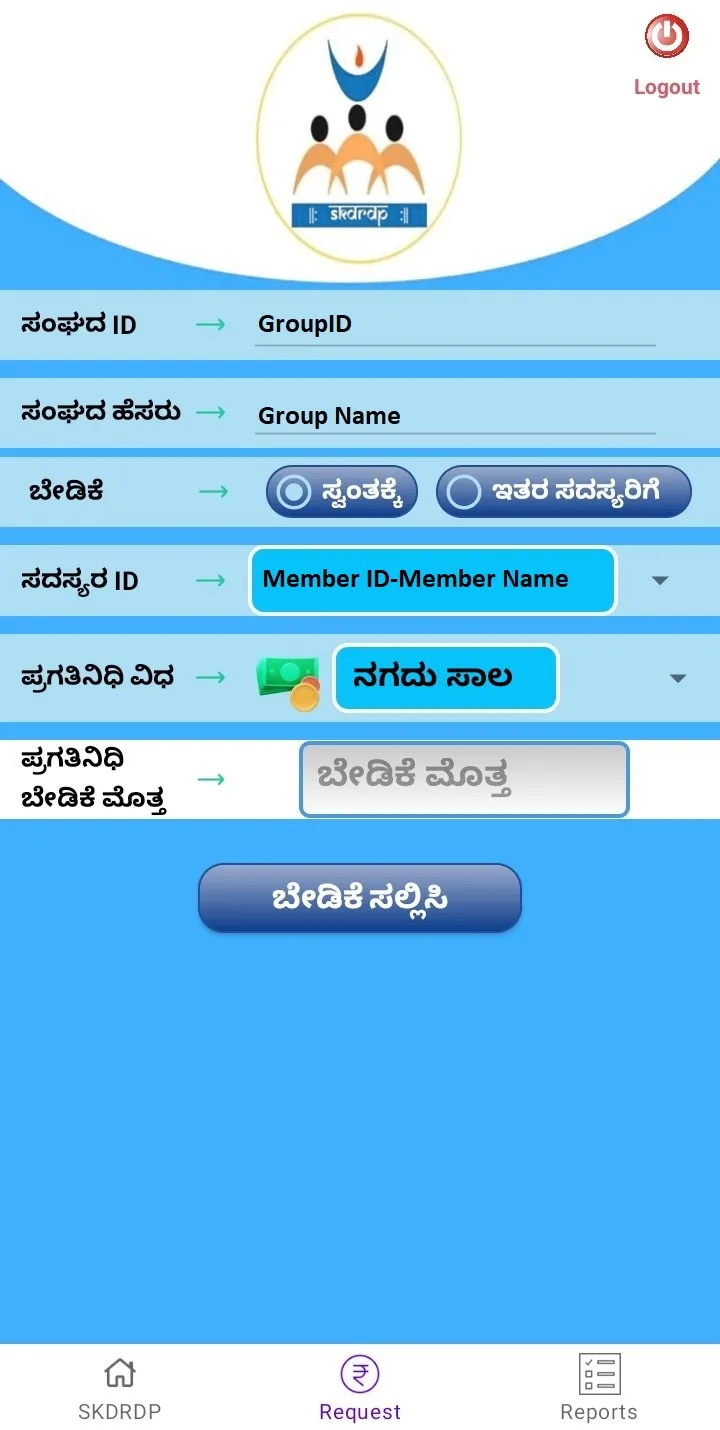Select the ಸ್ವಂತಕ್ಕೆ radio option
The width and height of the screenshot is (720, 1430).
click(341, 490)
